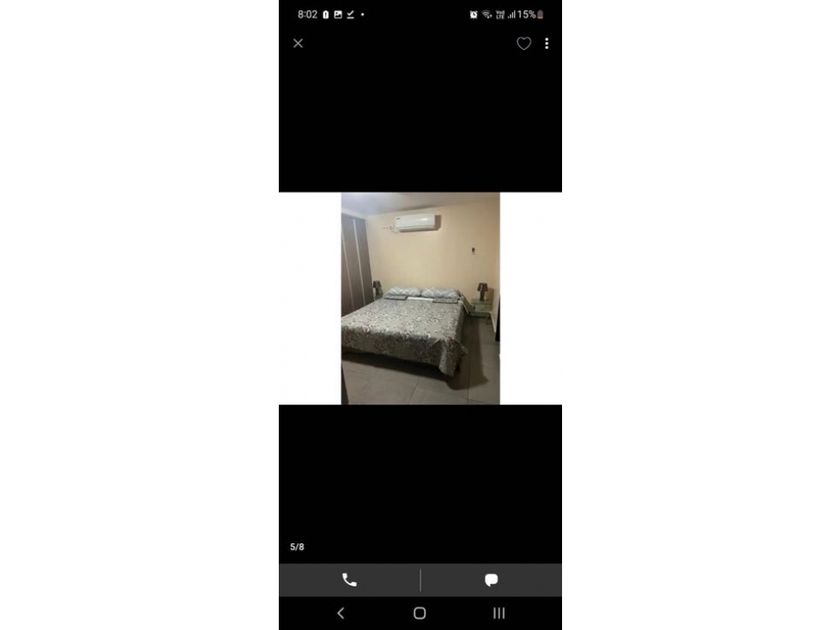
Task: Close the photo viewer
Action: point(298,43)
